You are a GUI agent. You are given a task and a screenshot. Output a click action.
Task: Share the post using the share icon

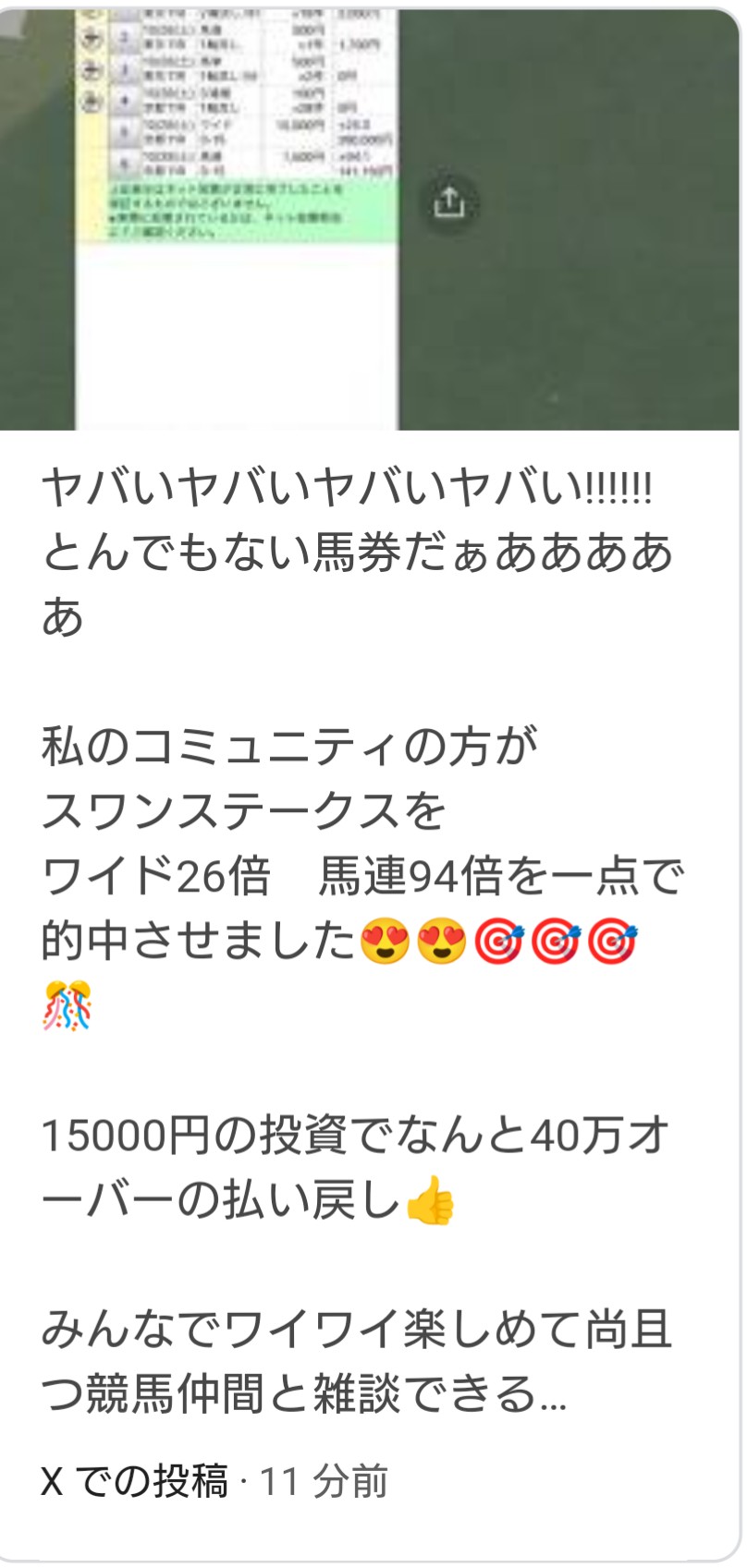[x=449, y=201]
